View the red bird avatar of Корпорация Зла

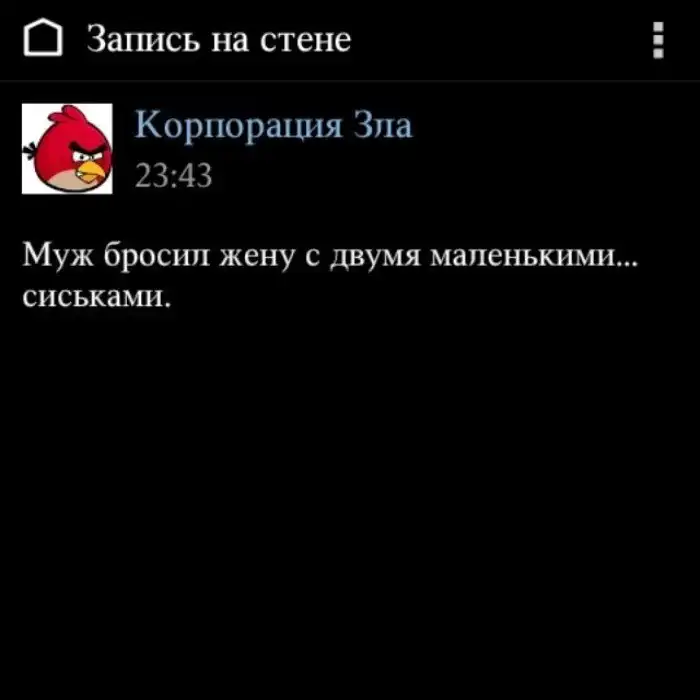click(x=67, y=149)
